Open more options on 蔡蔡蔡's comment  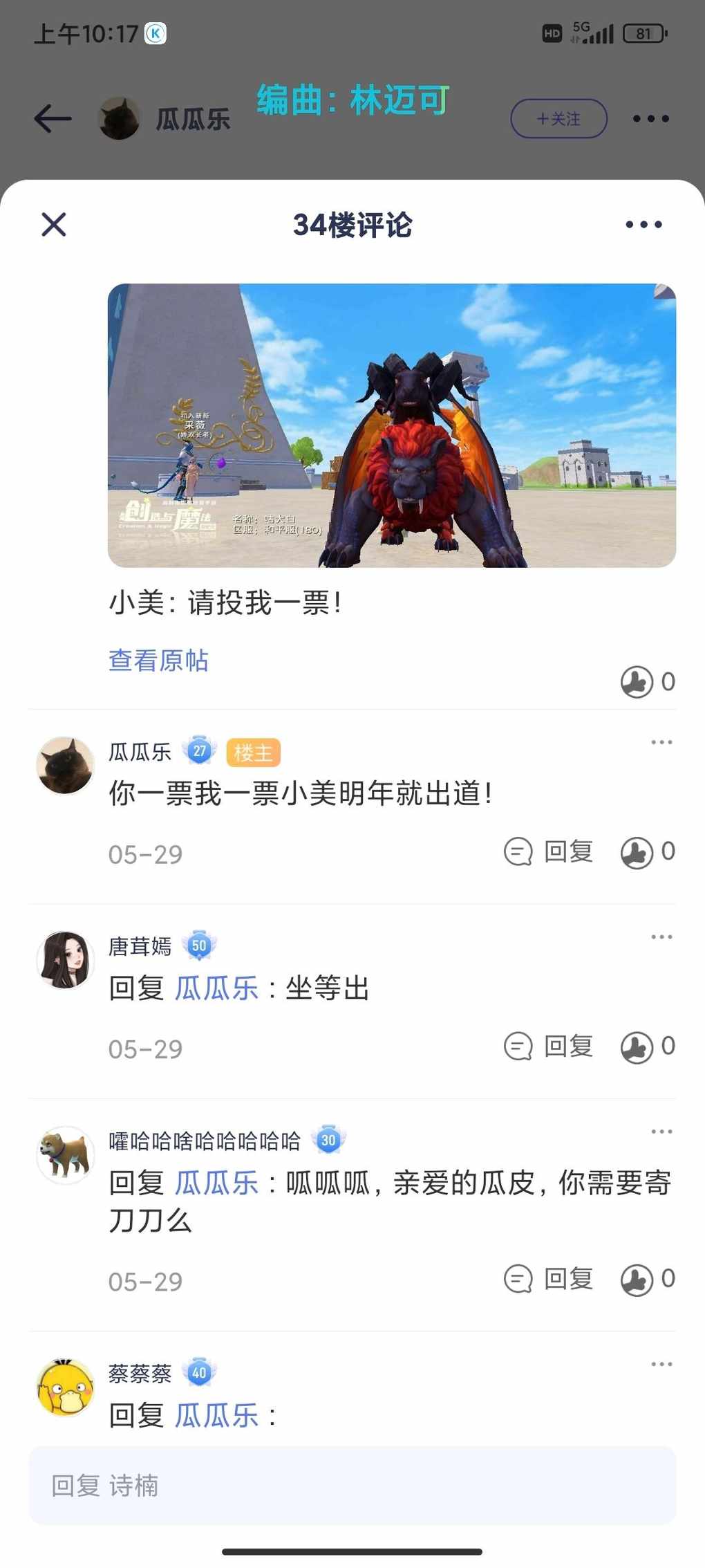click(661, 1364)
